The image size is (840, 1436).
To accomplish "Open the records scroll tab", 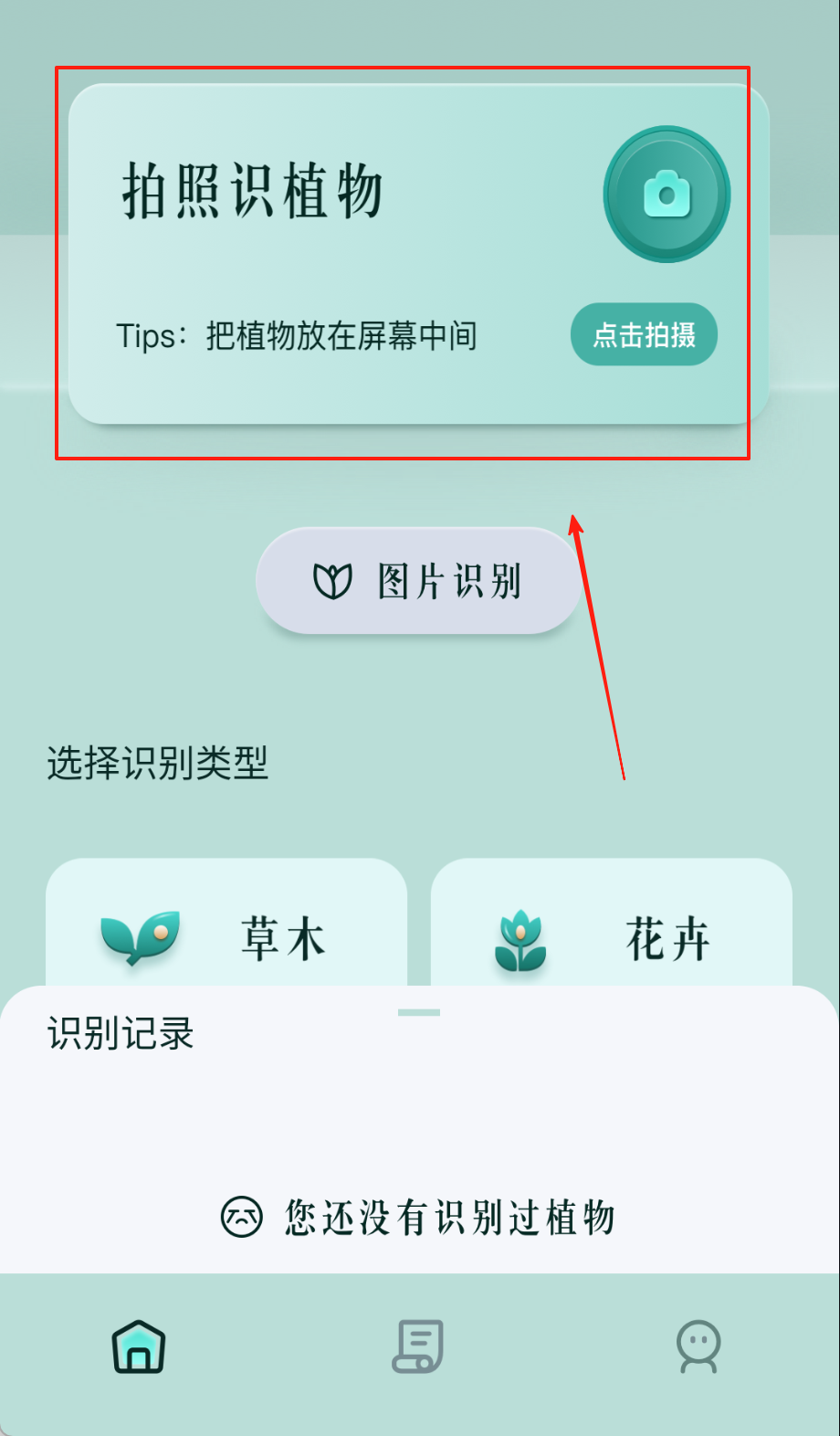I will [419, 1346].
